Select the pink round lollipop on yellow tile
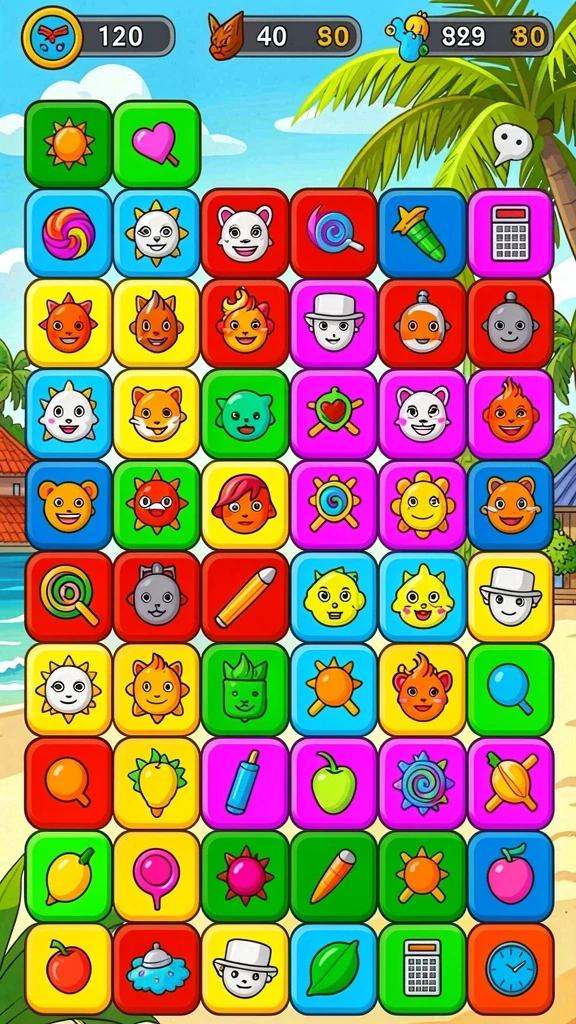576x1024 pixels. pyautogui.click(x=157, y=876)
